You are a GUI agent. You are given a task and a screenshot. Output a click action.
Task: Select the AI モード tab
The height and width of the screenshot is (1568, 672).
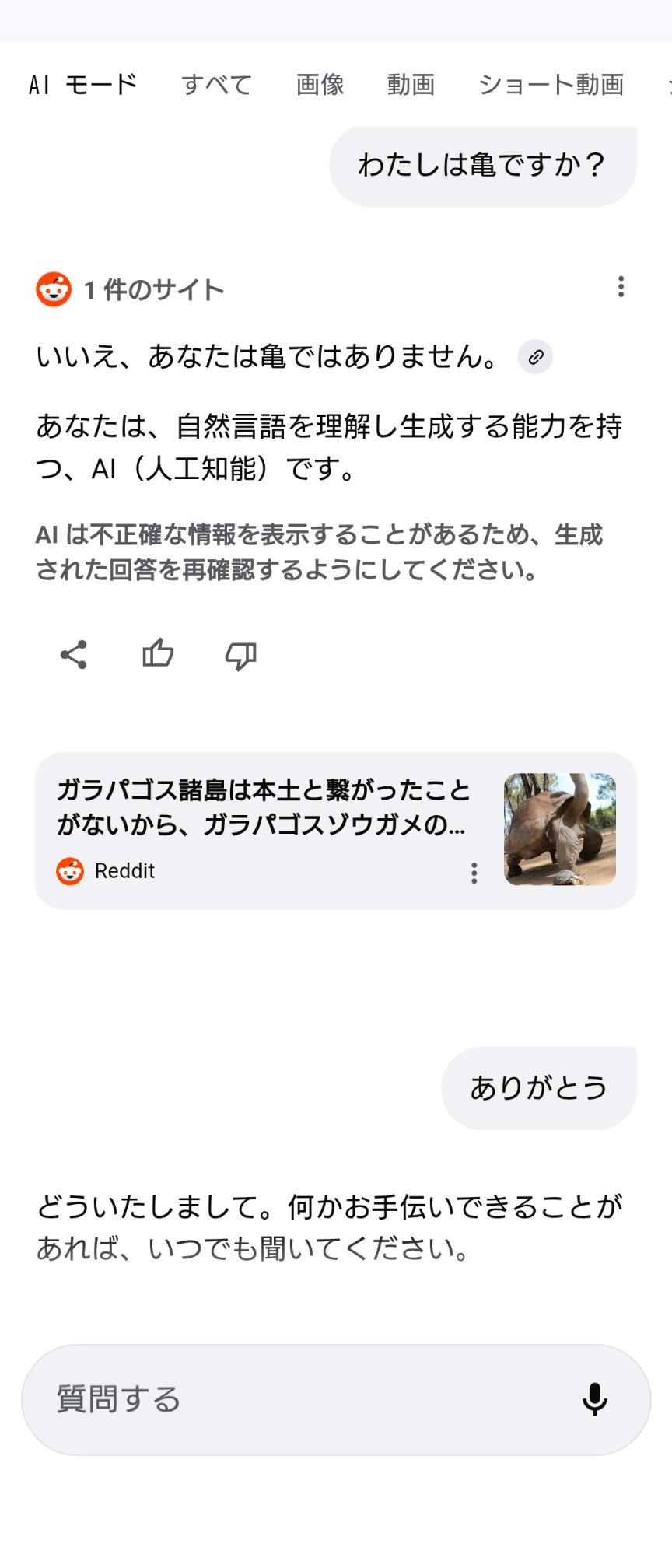(82, 84)
